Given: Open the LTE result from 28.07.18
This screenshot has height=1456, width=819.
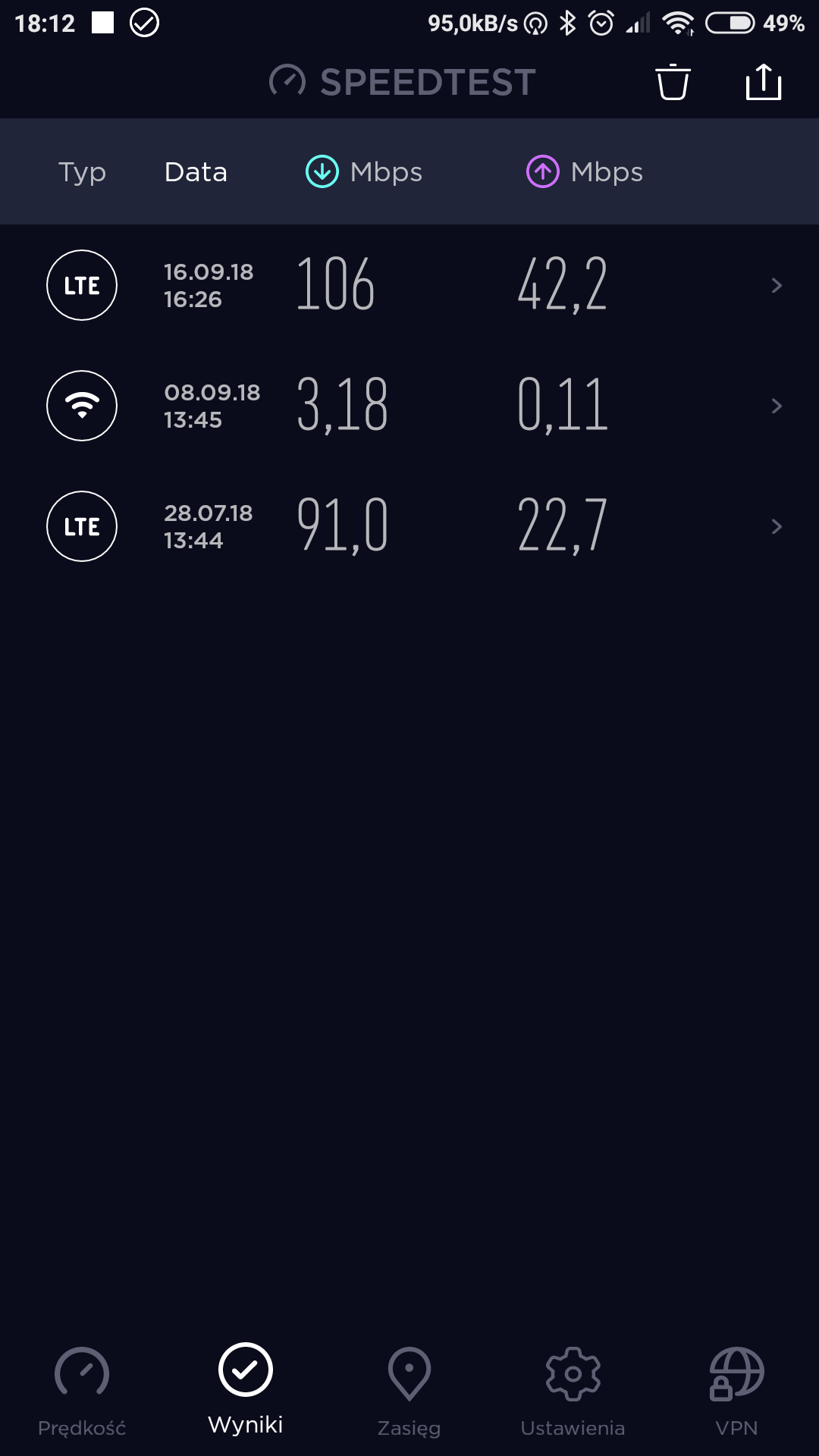Looking at the screenshot, I should pyautogui.click(x=409, y=526).
